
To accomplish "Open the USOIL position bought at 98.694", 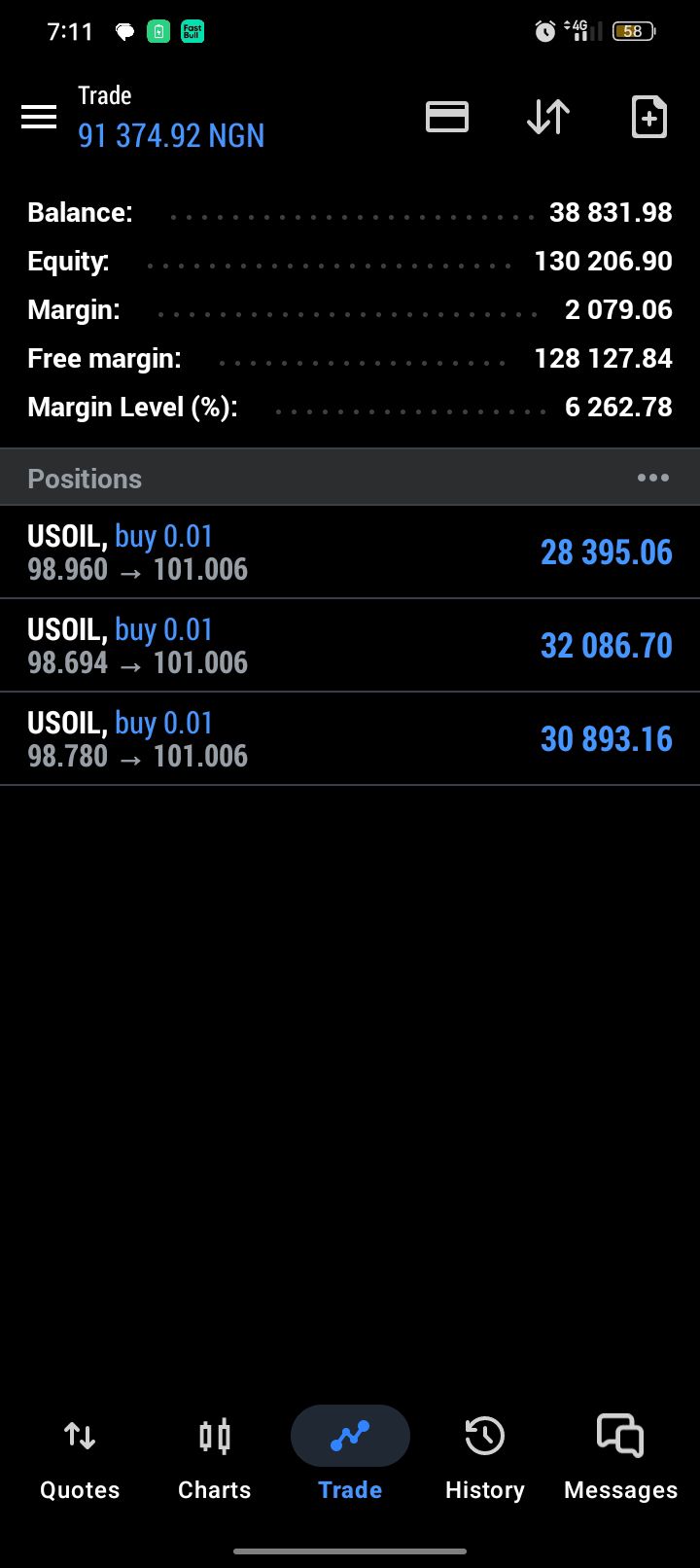I will tap(350, 645).
